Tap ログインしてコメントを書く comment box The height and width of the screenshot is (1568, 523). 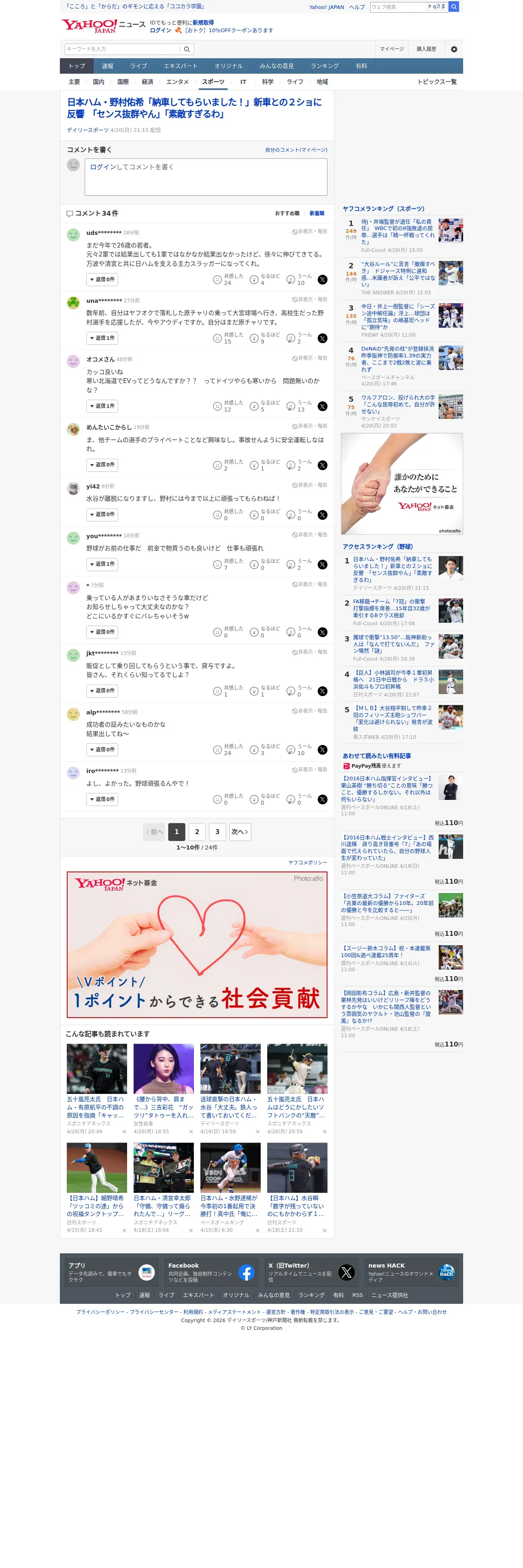tap(206, 177)
